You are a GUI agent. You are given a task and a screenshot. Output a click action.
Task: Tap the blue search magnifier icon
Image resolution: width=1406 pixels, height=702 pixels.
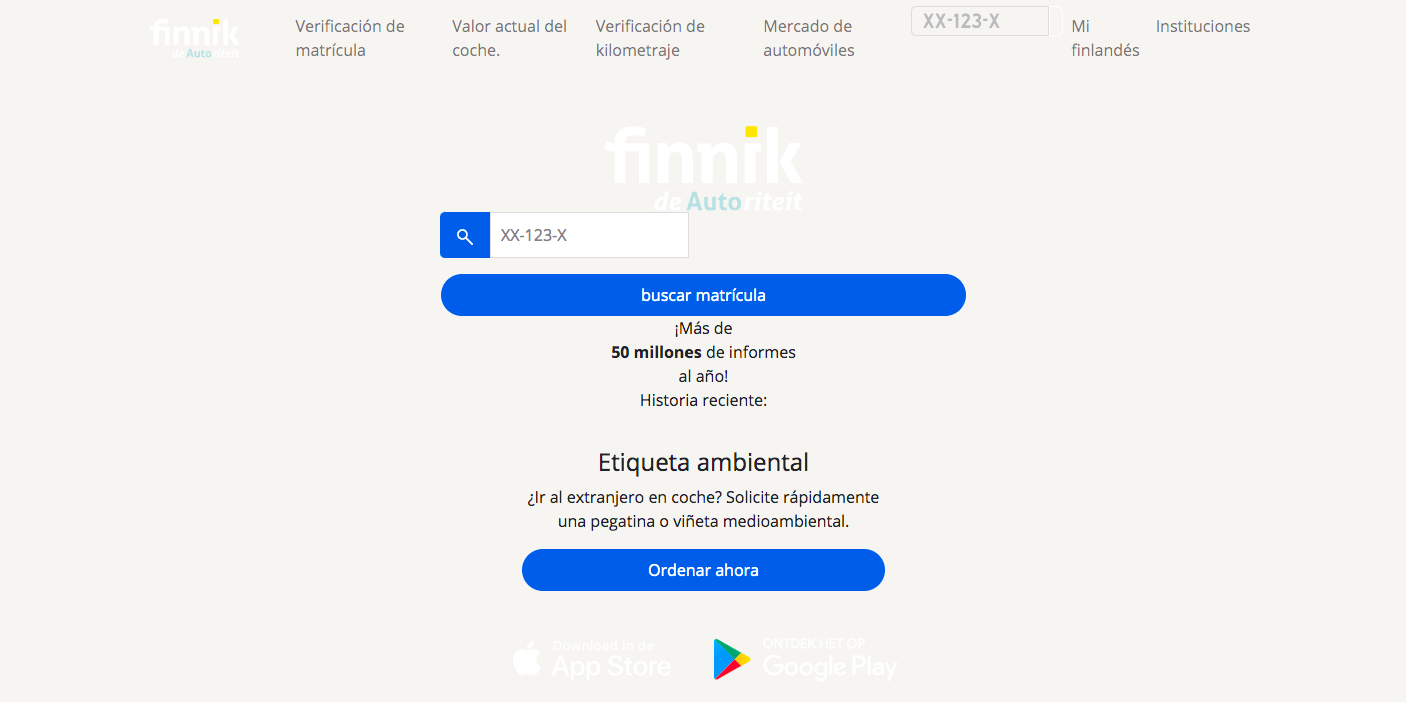465,236
